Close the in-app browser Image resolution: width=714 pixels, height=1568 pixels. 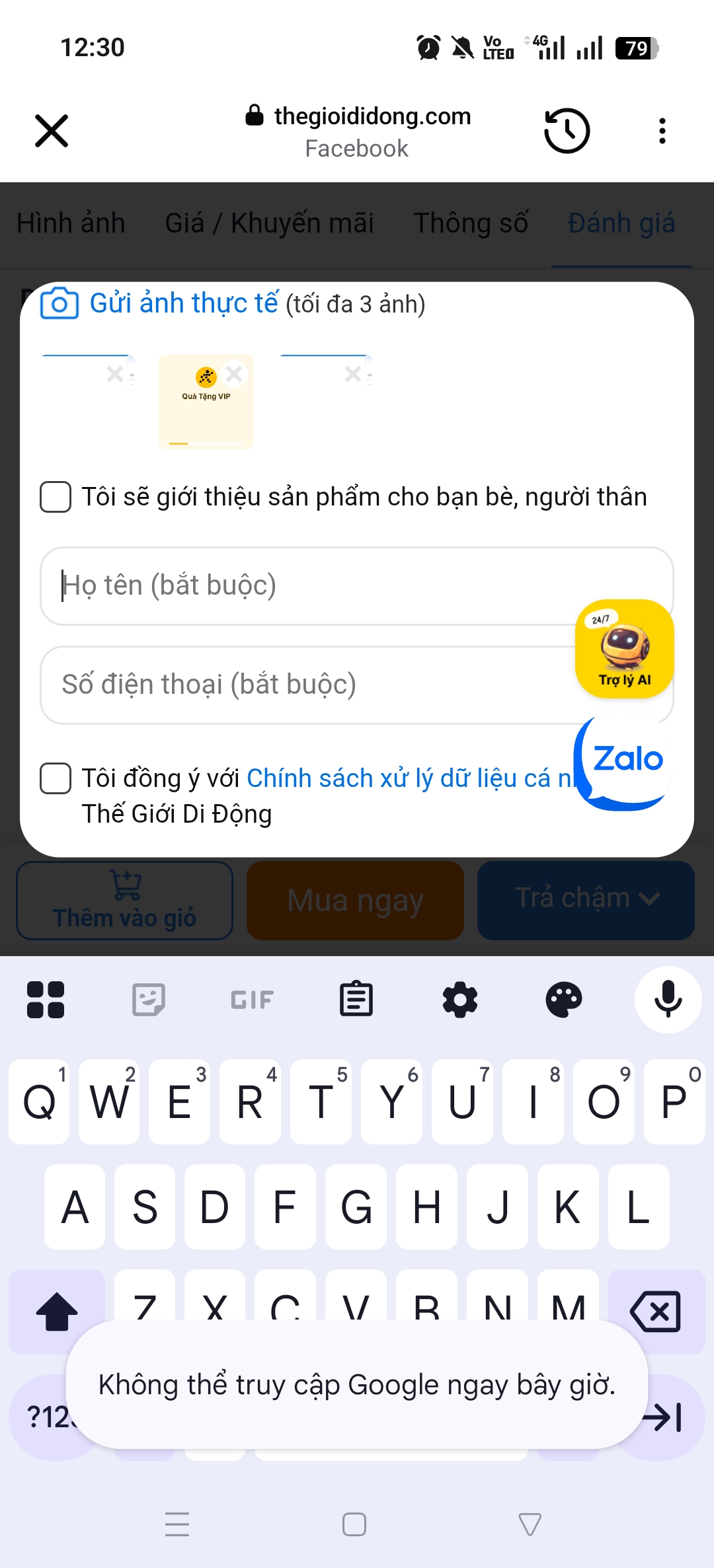(x=52, y=131)
